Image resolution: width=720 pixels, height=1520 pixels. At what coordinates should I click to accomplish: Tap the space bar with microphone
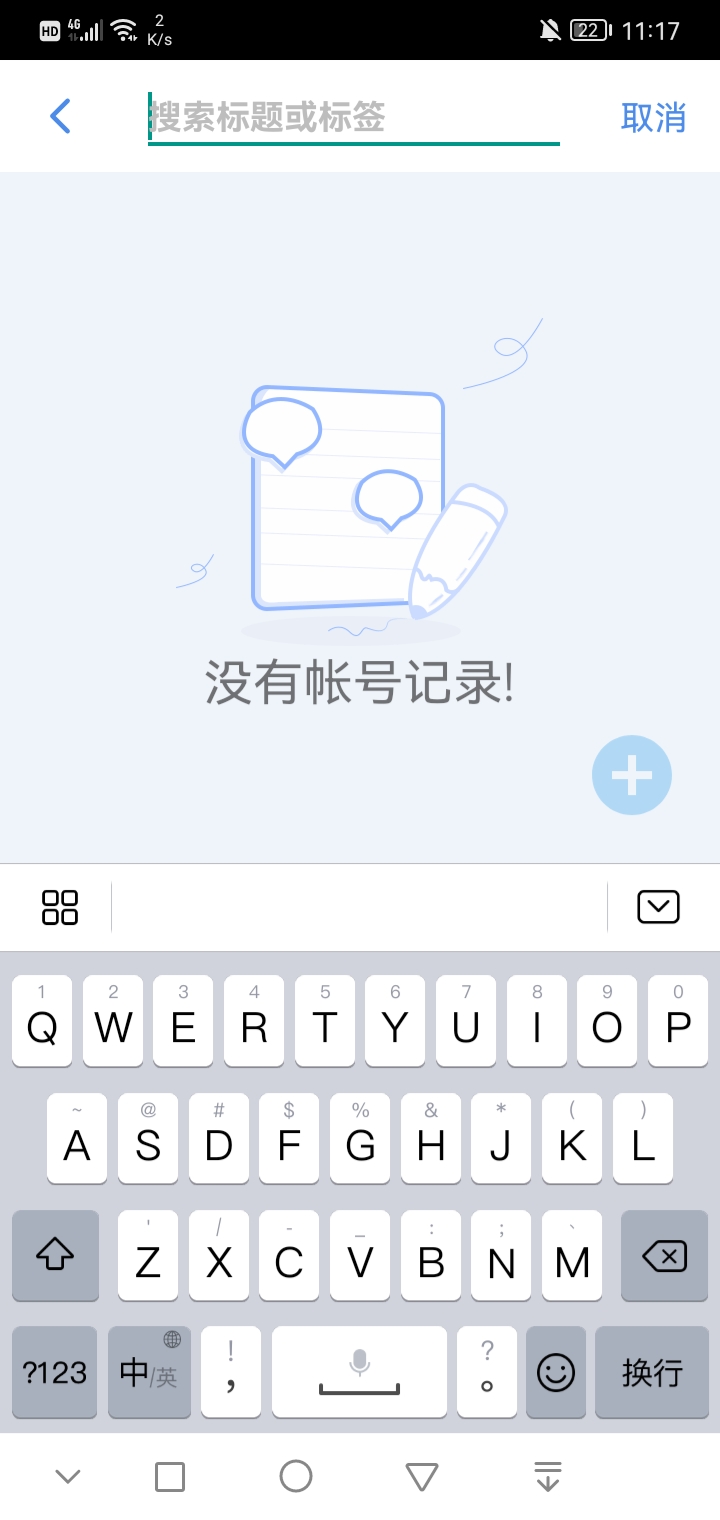pyautogui.click(x=359, y=1372)
